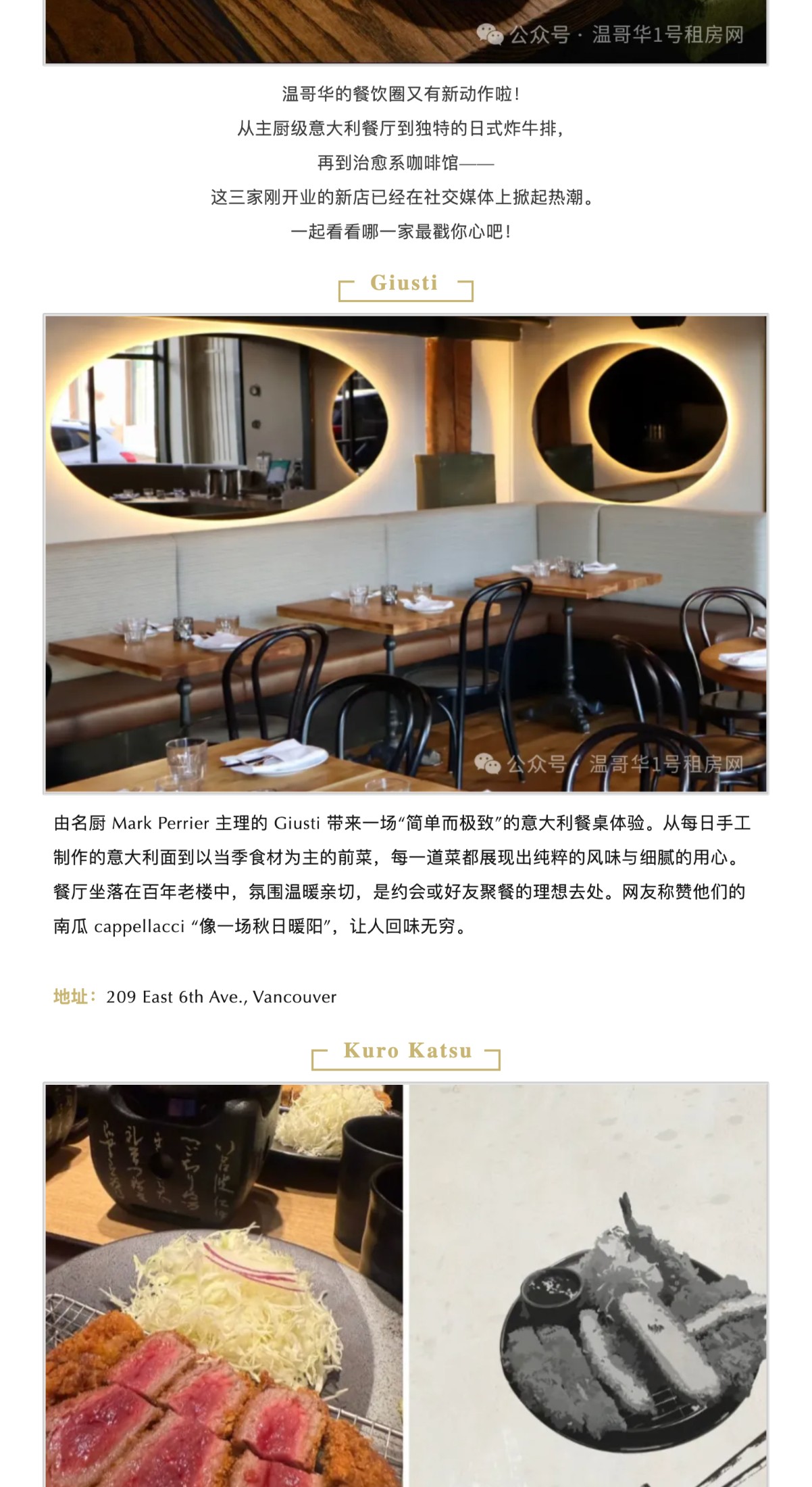View the Kuro Katsu beef cutlet photo

tap(224, 1284)
